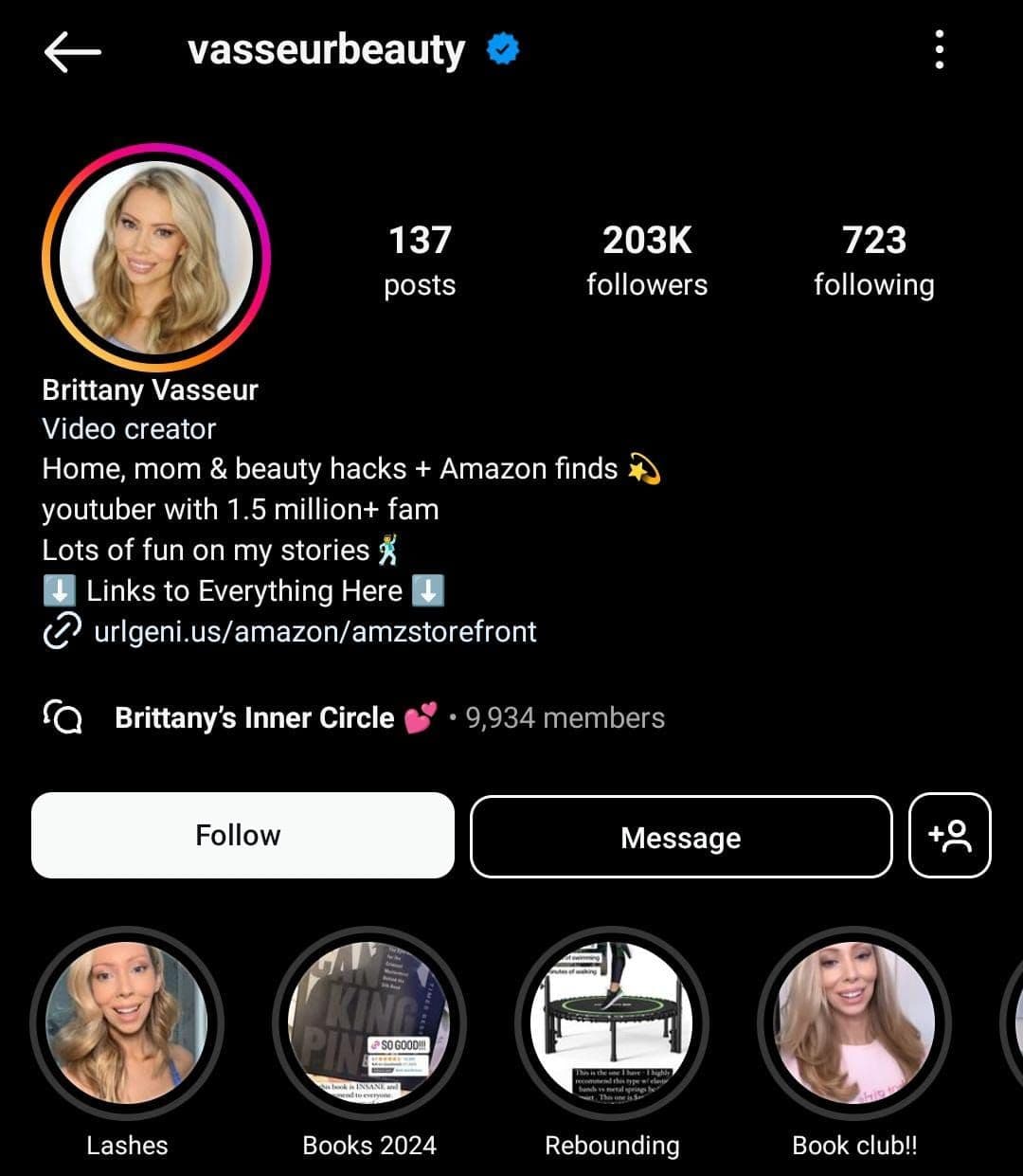Open the Lashes highlight
This screenshot has height=1176, width=1023.
pos(127,1023)
